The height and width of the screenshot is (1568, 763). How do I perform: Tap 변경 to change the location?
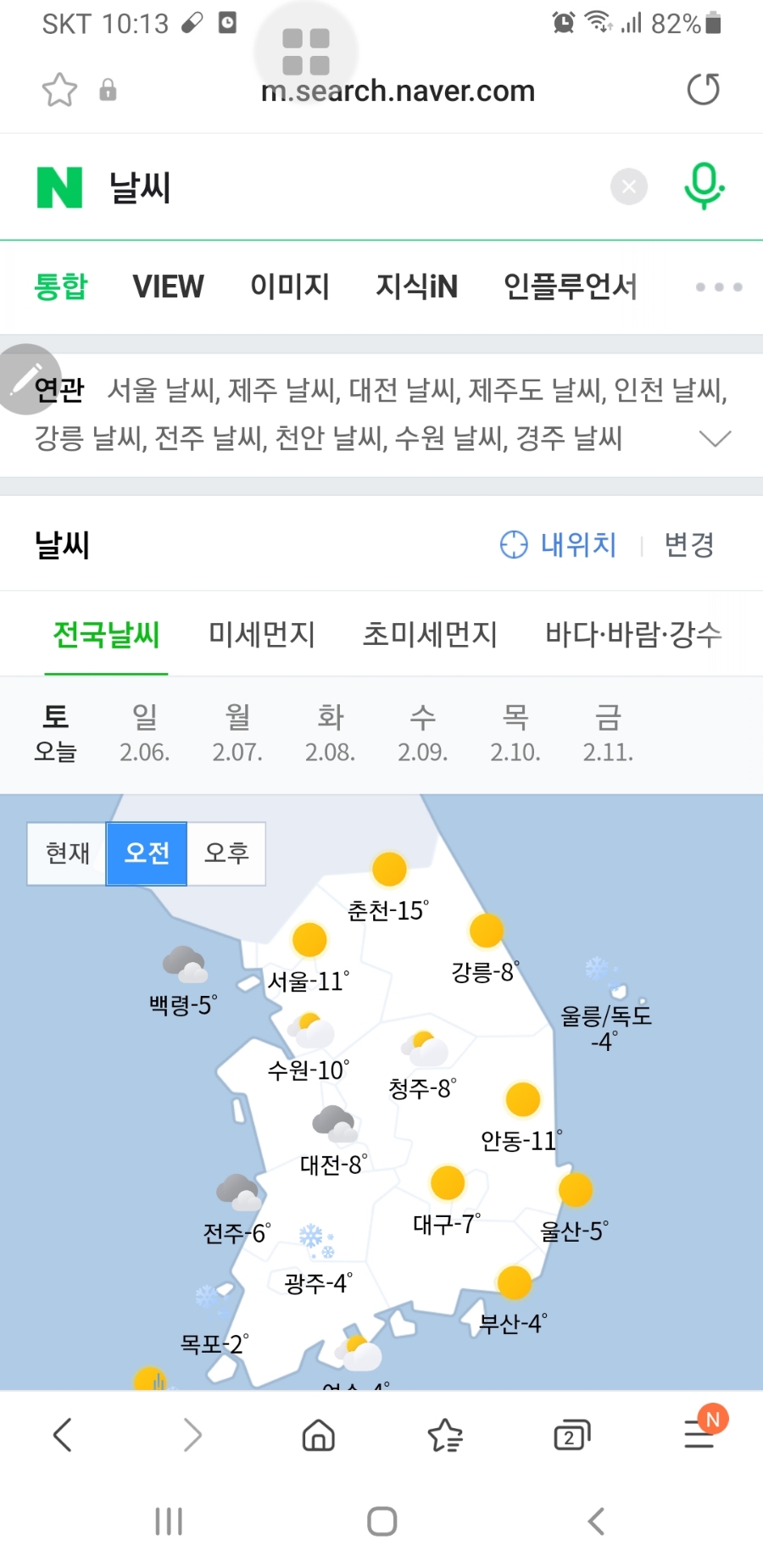pos(688,544)
